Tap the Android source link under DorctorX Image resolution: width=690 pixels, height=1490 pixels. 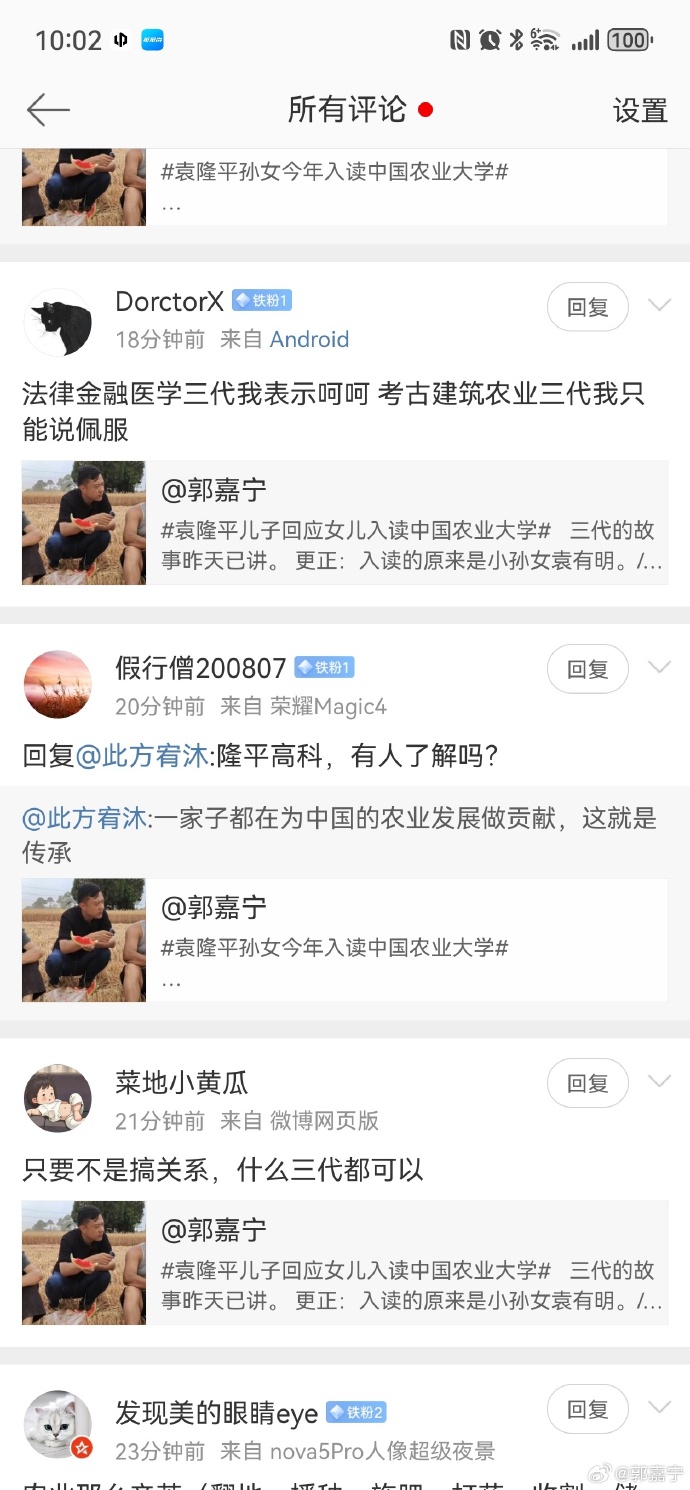point(309,340)
